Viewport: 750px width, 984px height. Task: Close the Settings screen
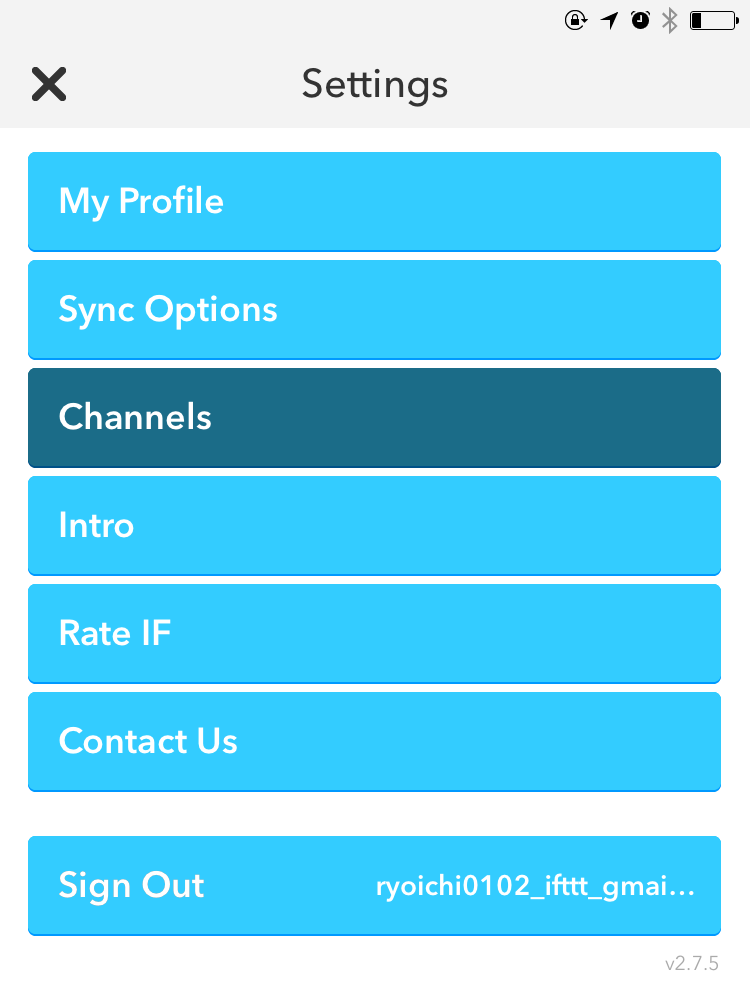pos(48,84)
